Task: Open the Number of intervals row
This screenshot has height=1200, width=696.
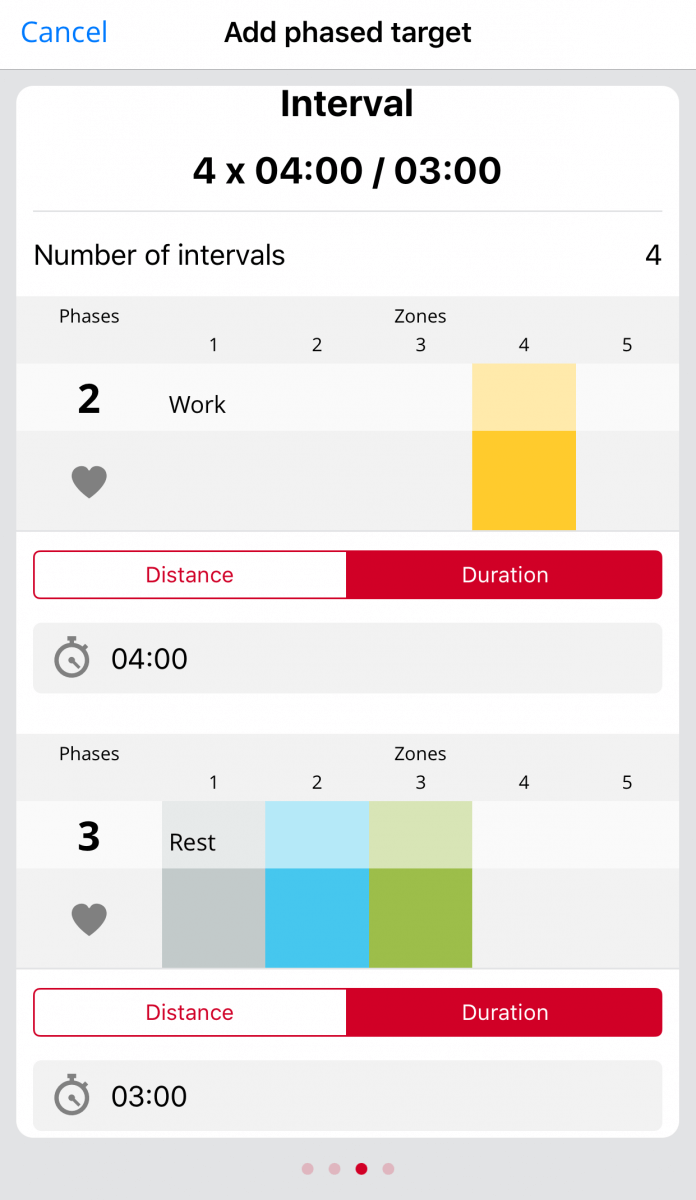Action: click(x=347, y=255)
